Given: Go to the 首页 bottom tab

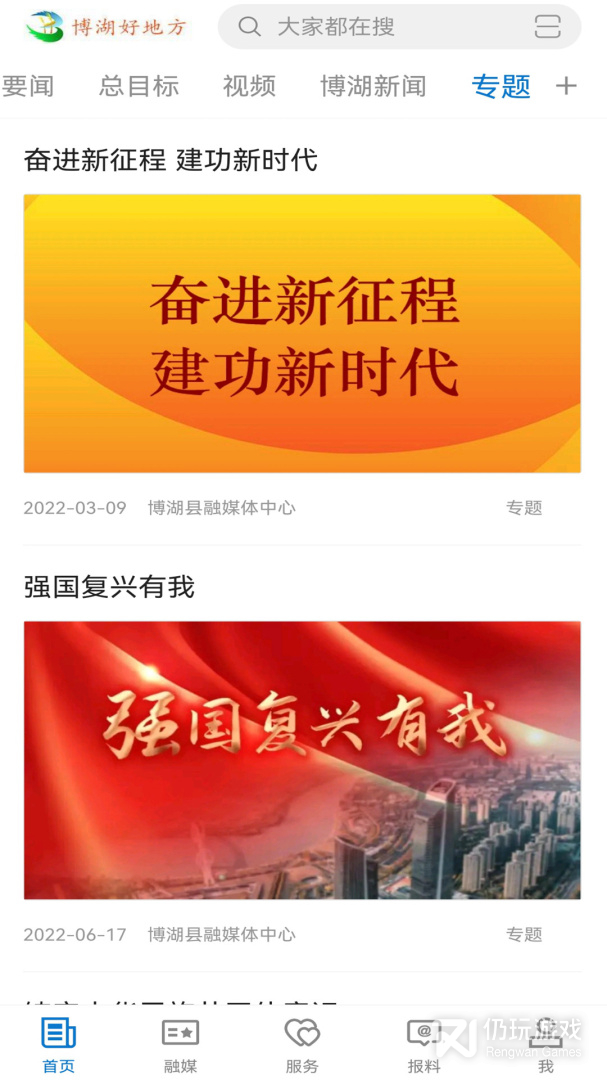Looking at the screenshot, I should (59, 1046).
